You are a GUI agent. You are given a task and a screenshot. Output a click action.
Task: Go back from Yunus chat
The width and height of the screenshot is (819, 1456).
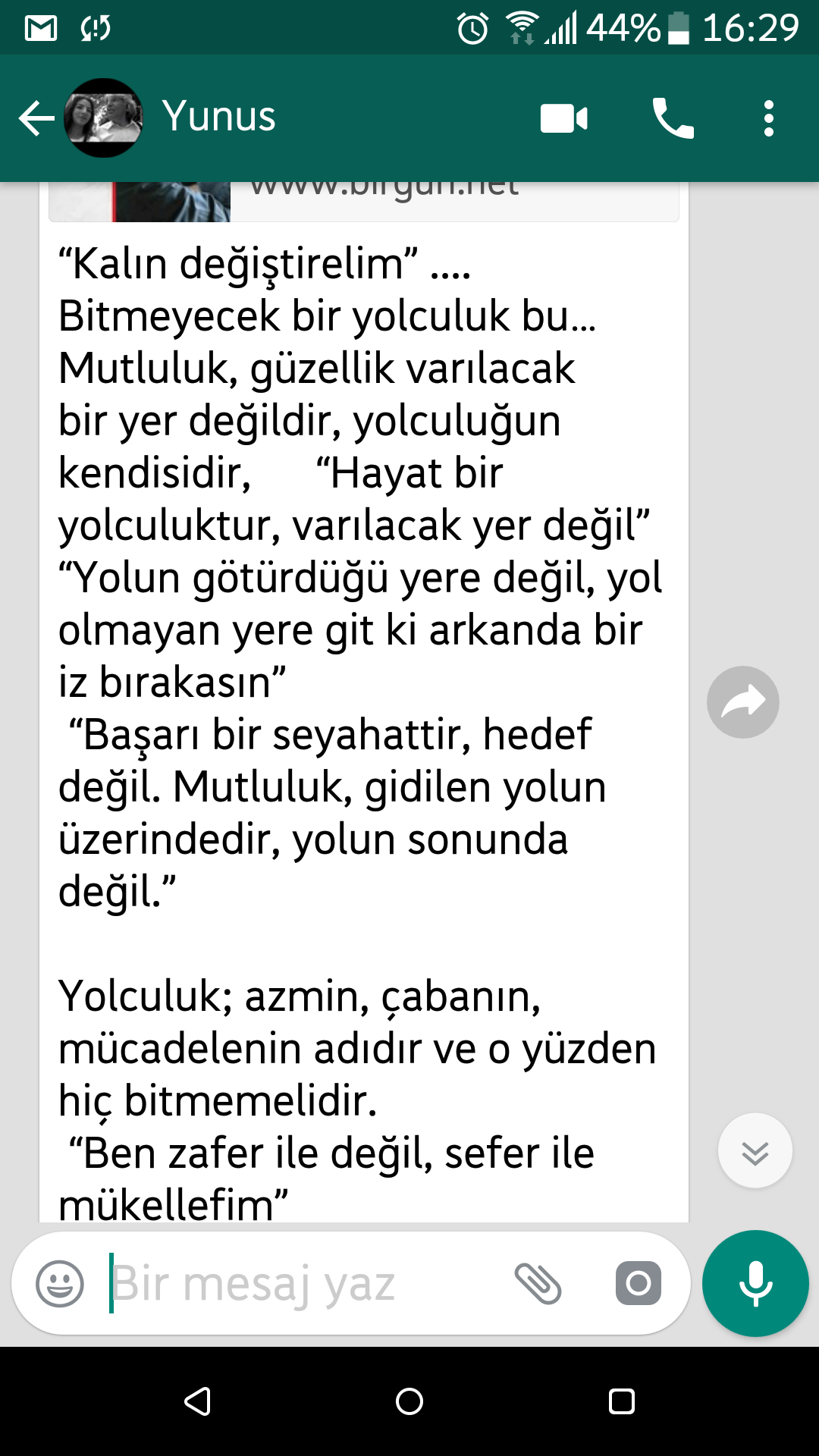click(x=36, y=118)
